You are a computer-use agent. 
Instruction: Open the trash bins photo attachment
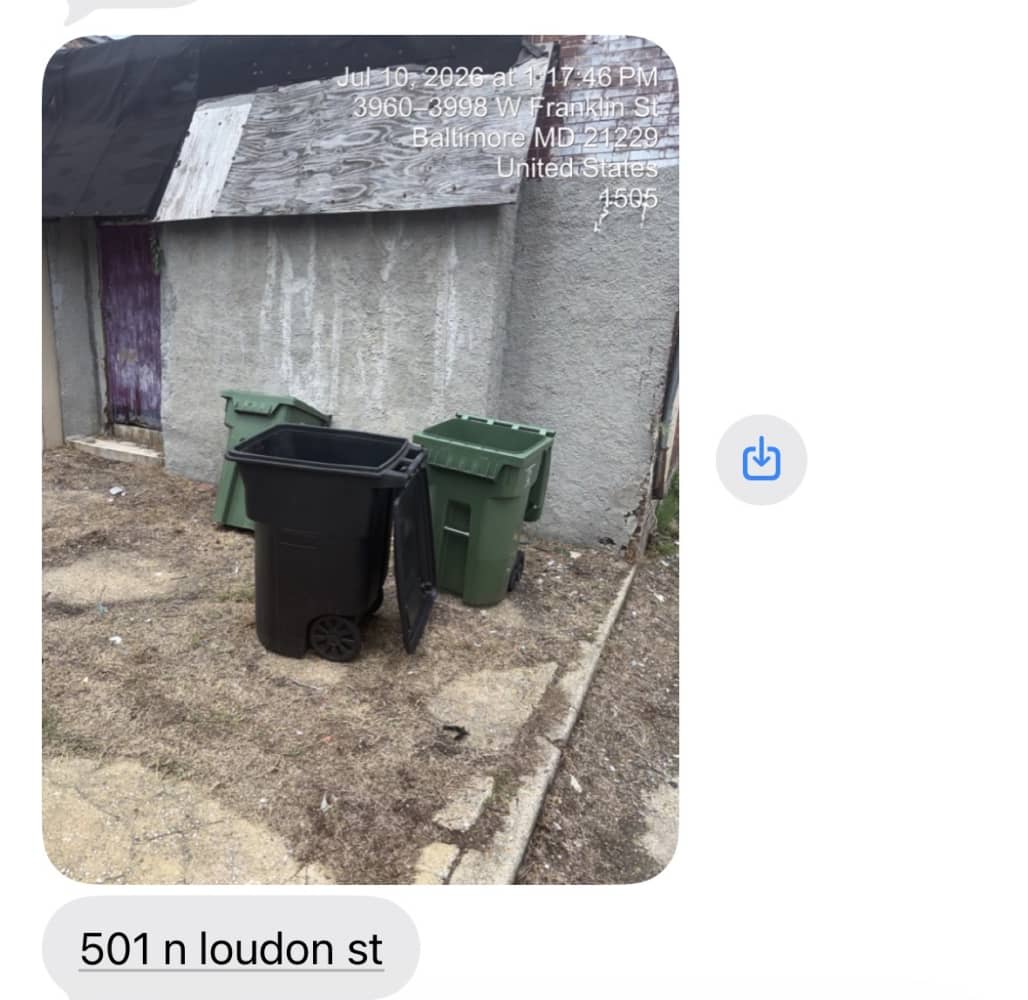361,459
